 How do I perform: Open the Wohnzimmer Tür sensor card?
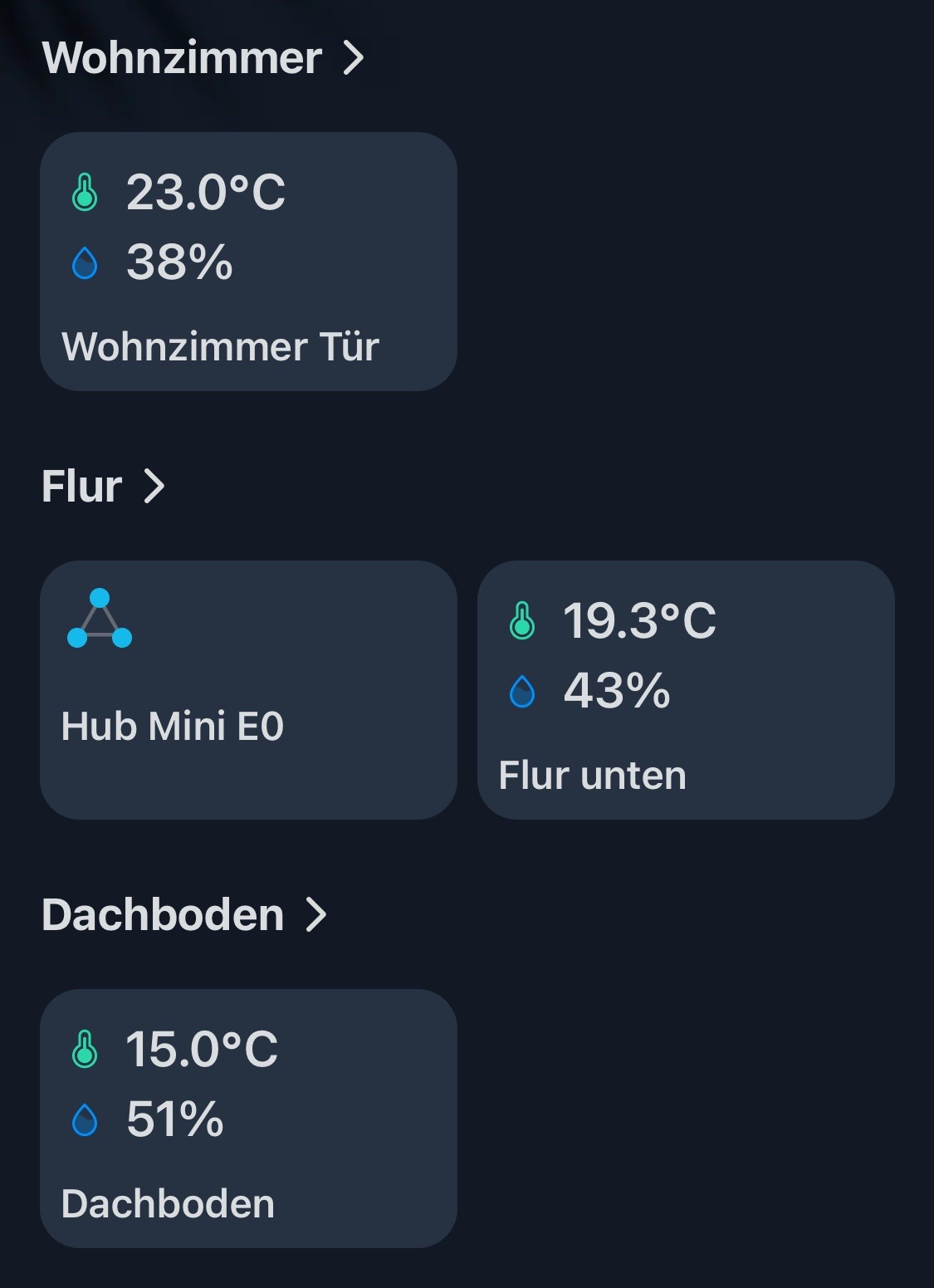pos(248,262)
